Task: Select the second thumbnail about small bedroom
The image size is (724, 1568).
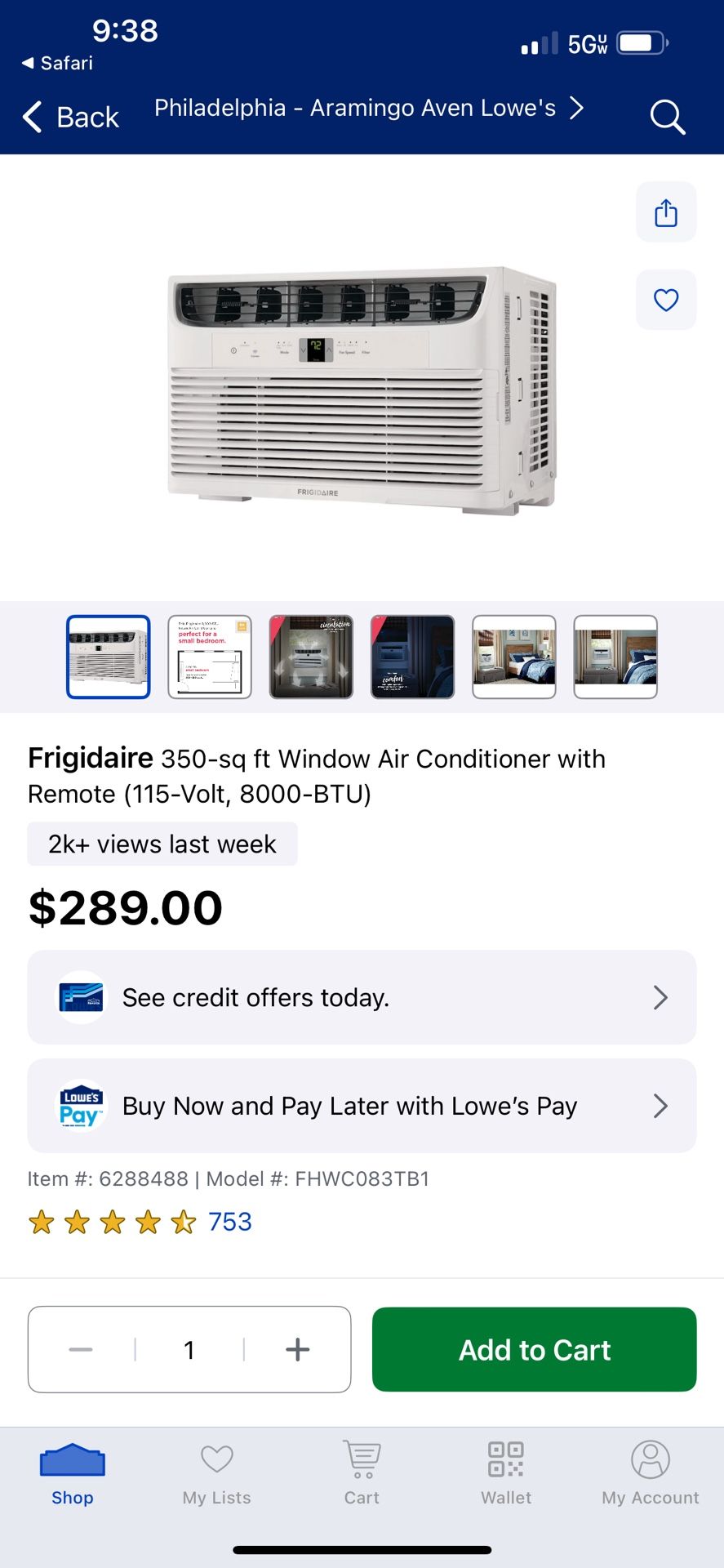Action: (210, 657)
